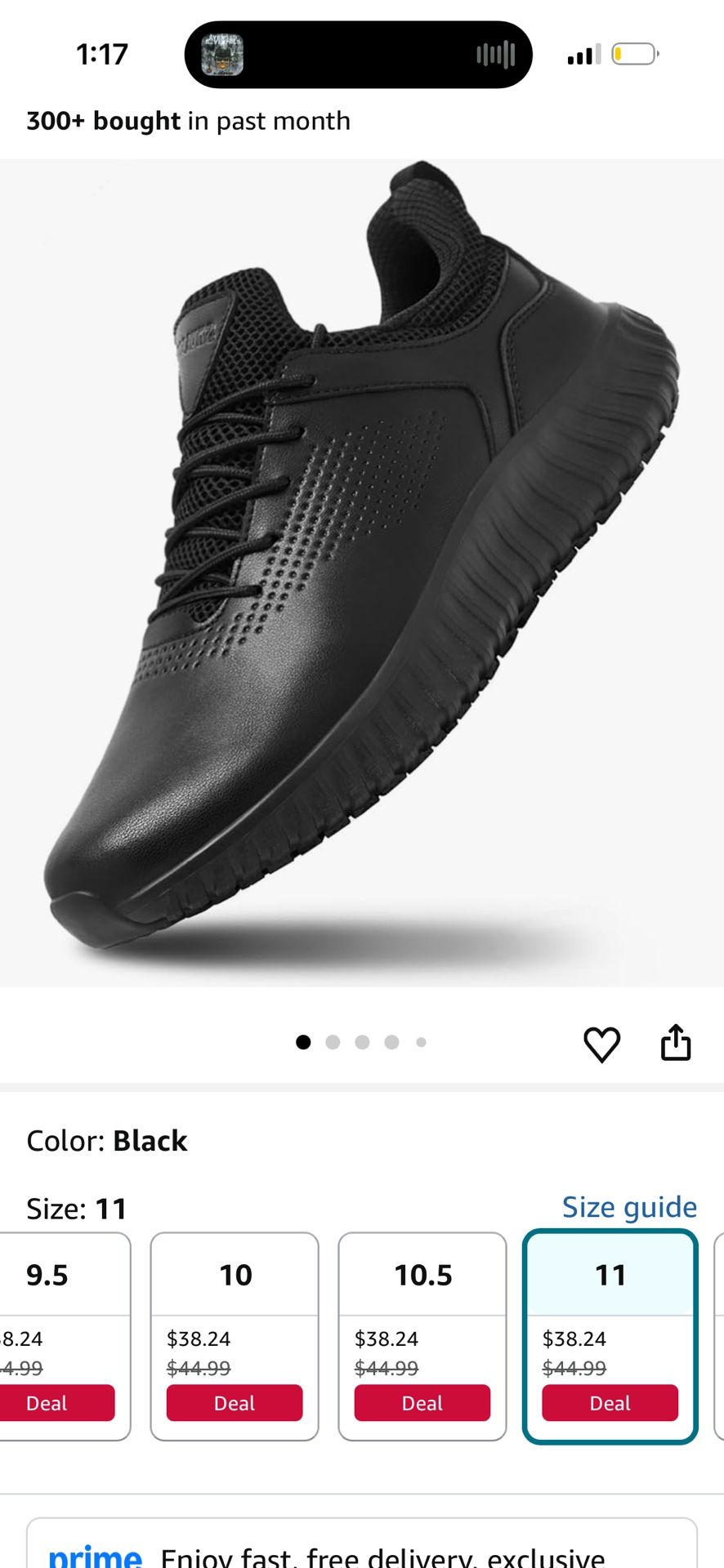Open the Size guide link
Viewport: 724px width, 1568px height.
[629, 1207]
